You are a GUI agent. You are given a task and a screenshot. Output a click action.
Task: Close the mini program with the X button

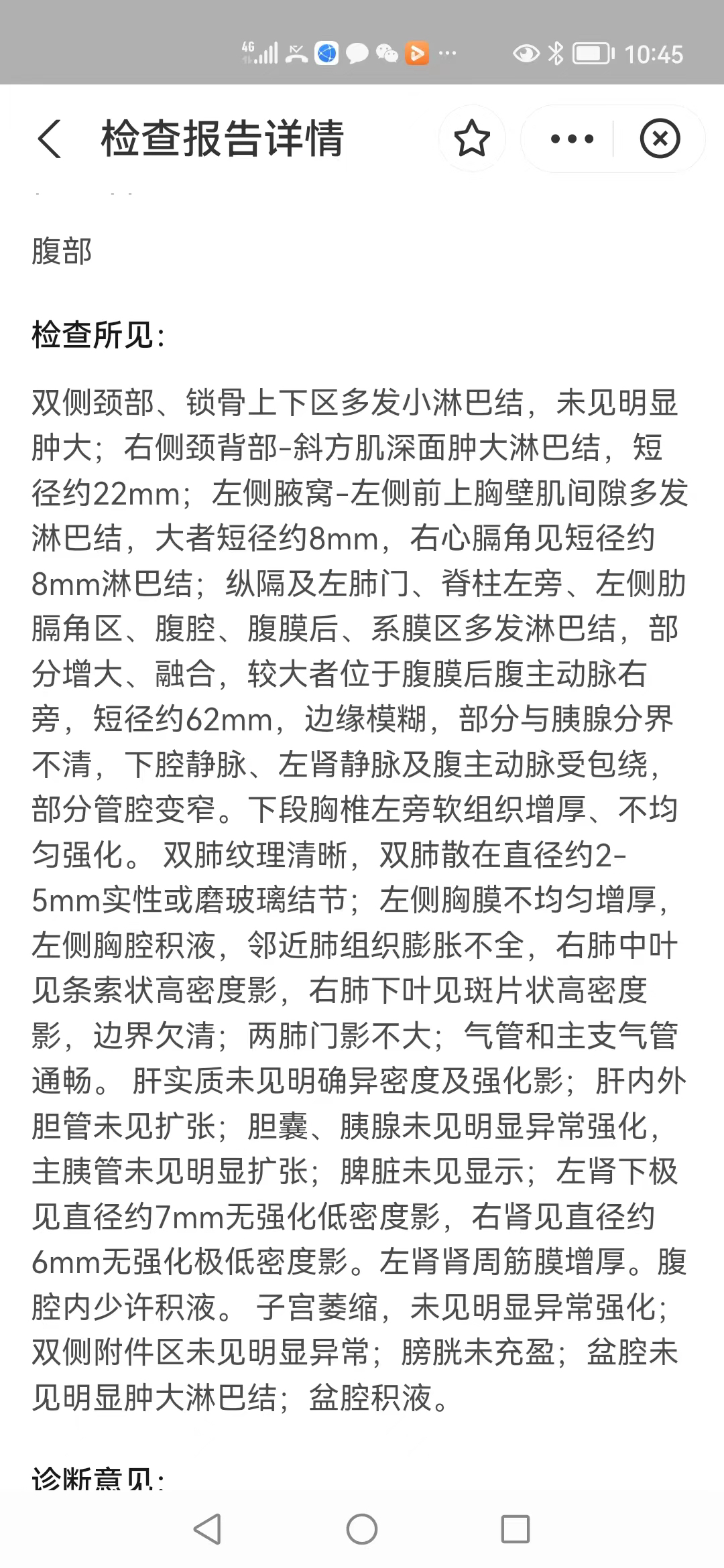click(x=660, y=139)
